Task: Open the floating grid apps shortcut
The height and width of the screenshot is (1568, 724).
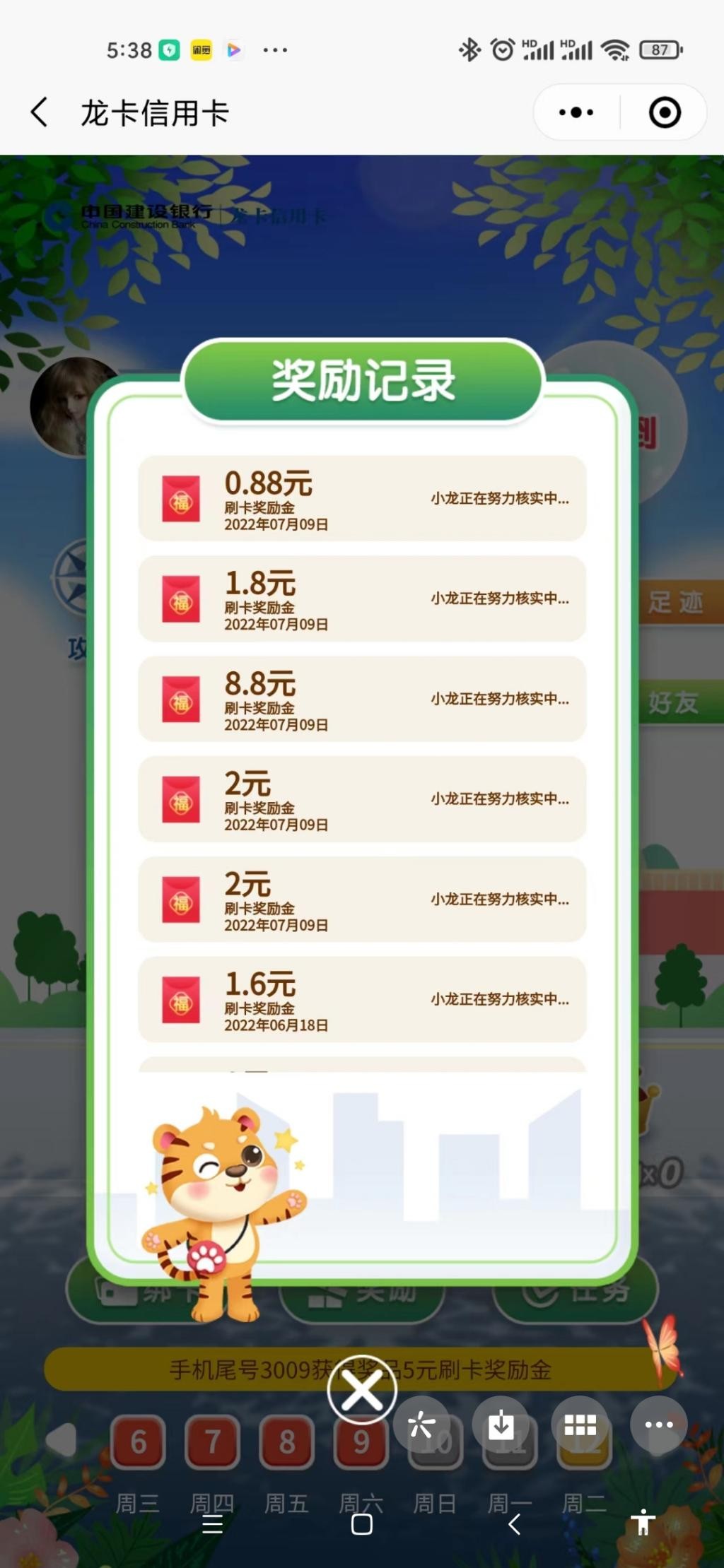Action: (x=580, y=1425)
